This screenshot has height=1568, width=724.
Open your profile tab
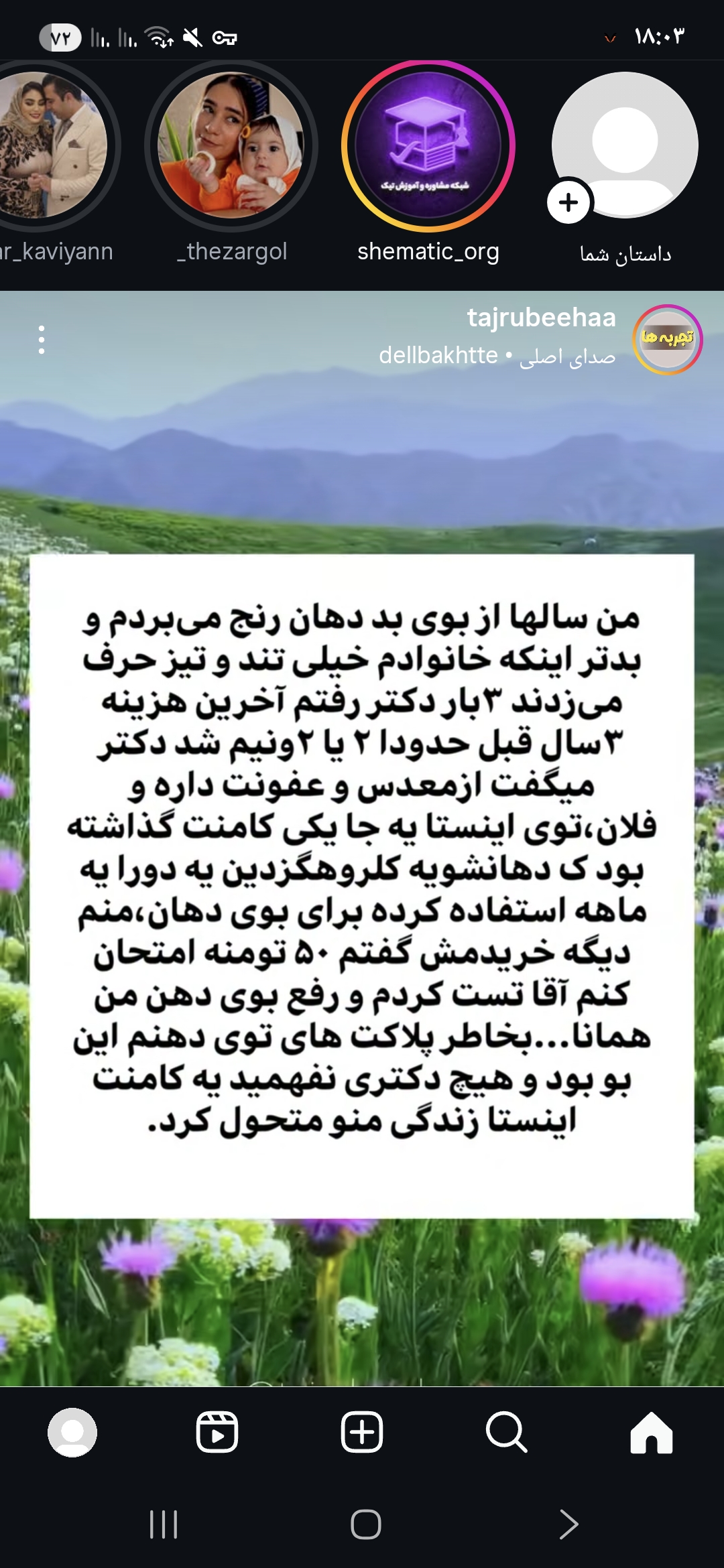pyautogui.click(x=72, y=1433)
